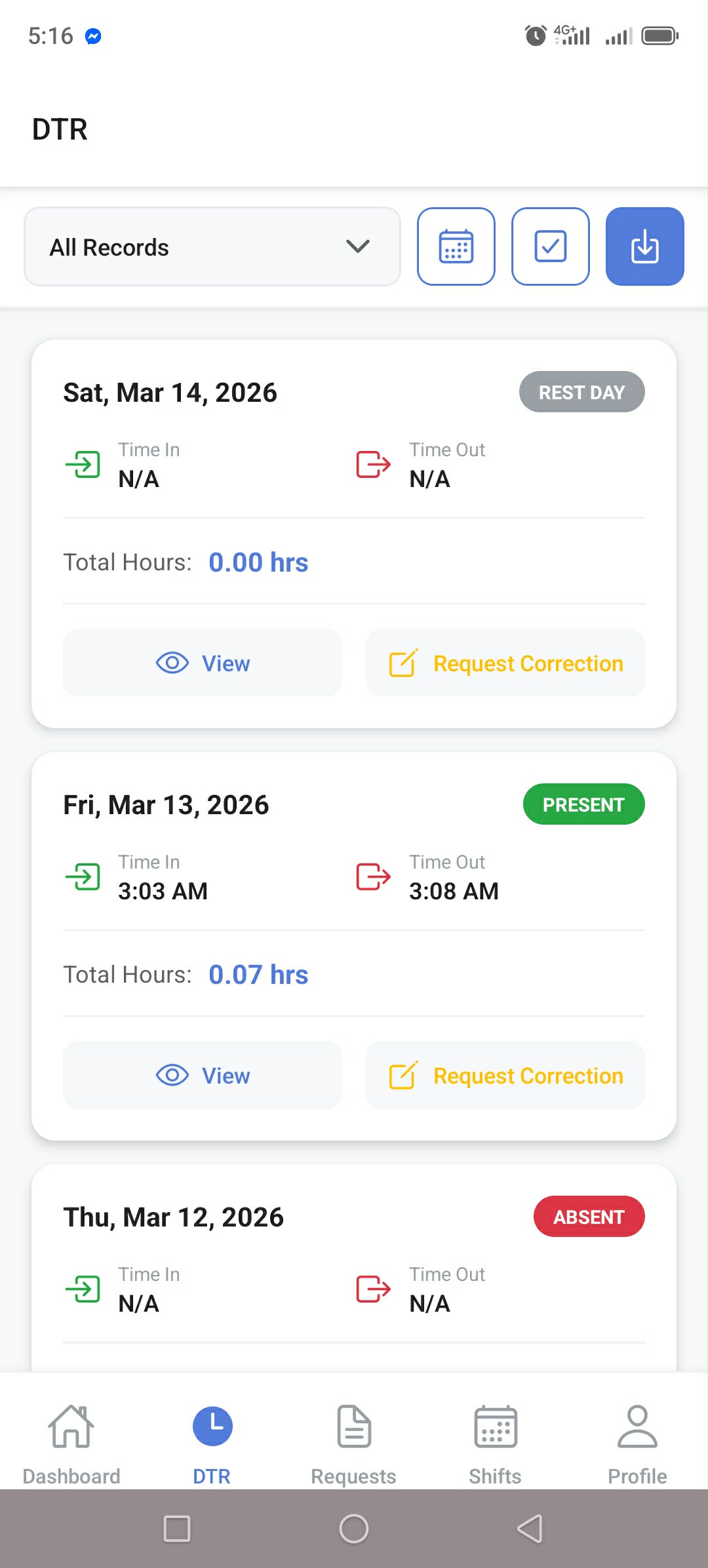Click the eye icon beside View for Mar 14
Screen dimensions: 708x1568
click(171, 663)
